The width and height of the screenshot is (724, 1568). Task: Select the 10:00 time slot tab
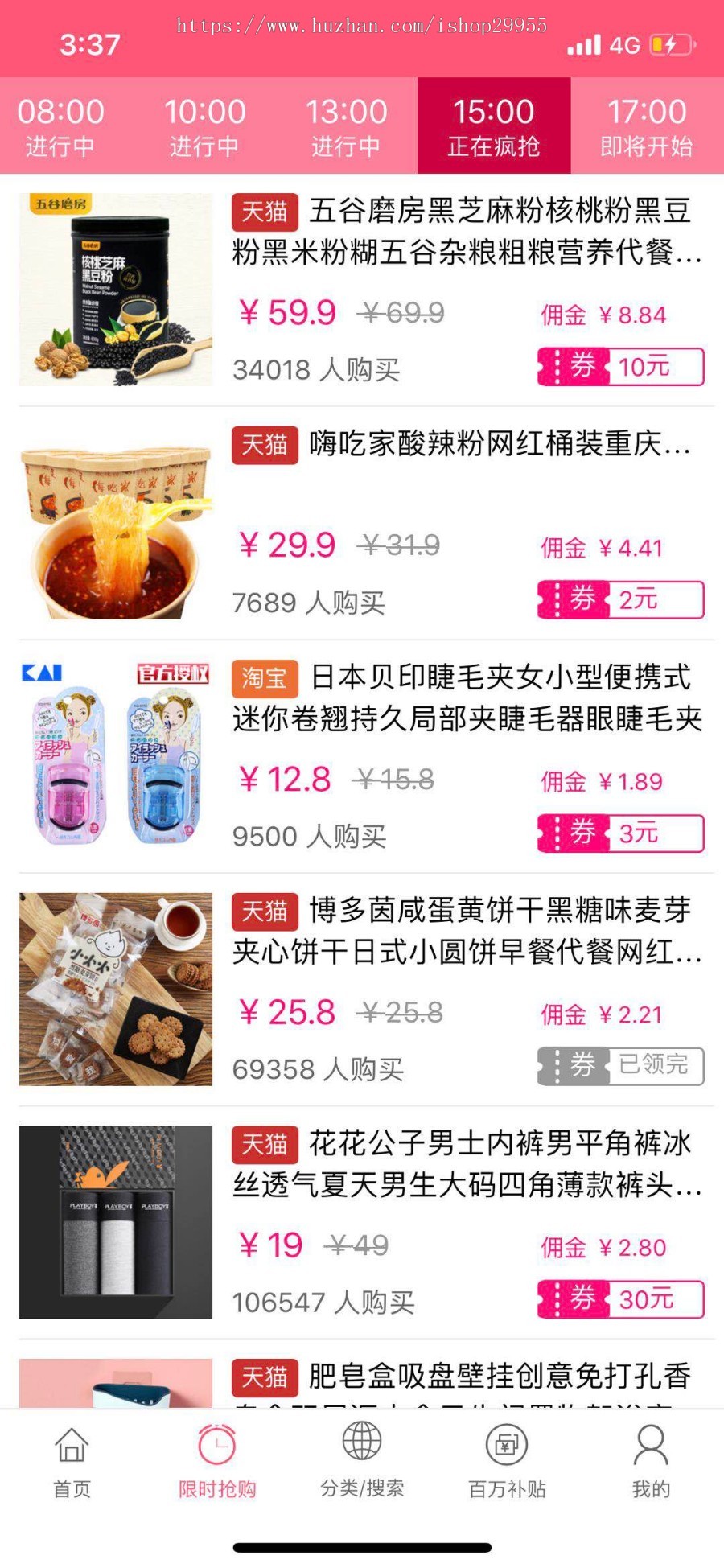point(205,126)
